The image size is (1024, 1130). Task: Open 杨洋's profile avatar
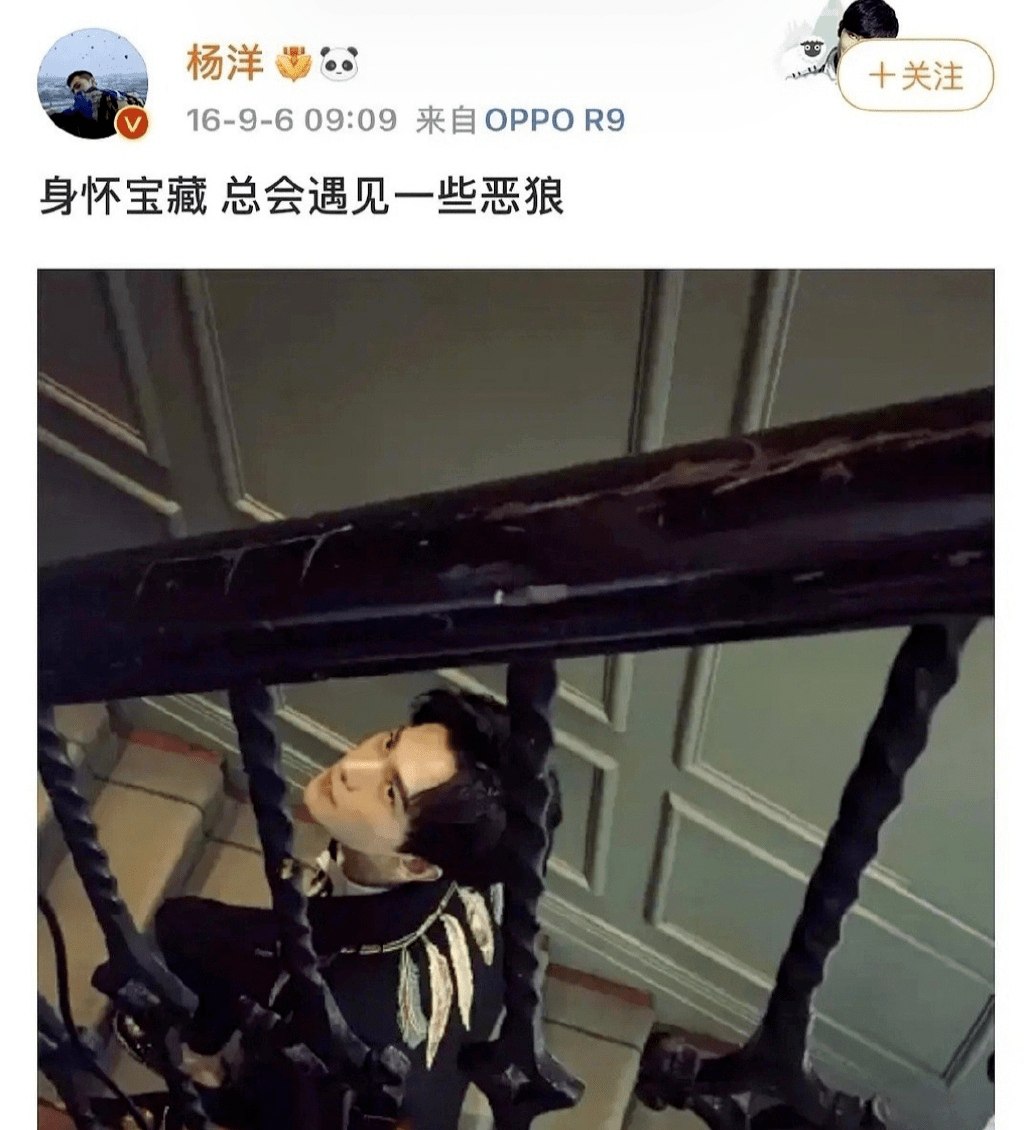(92, 85)
